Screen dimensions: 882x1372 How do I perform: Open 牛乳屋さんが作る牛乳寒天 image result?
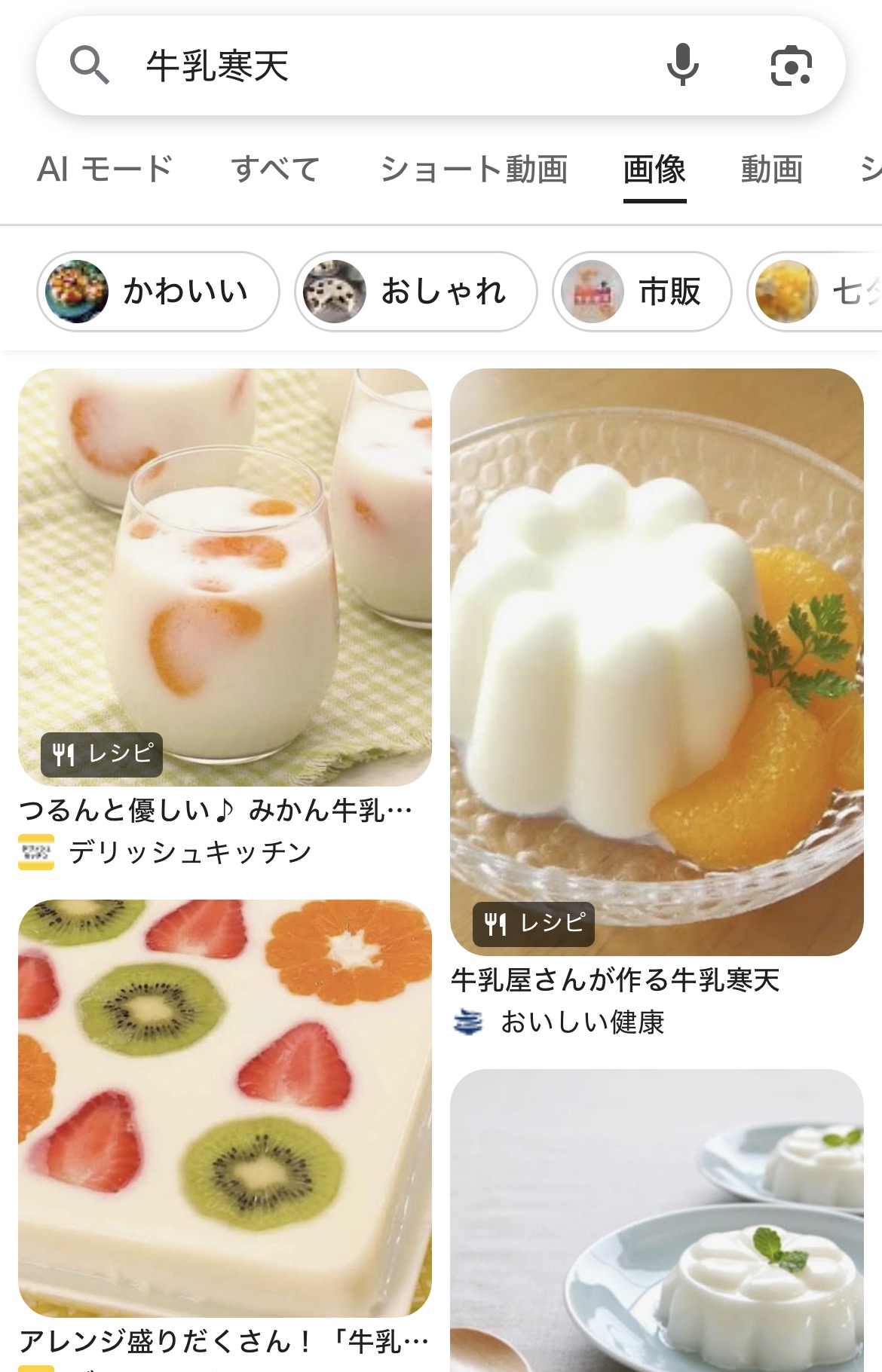(x=657, y=662)
